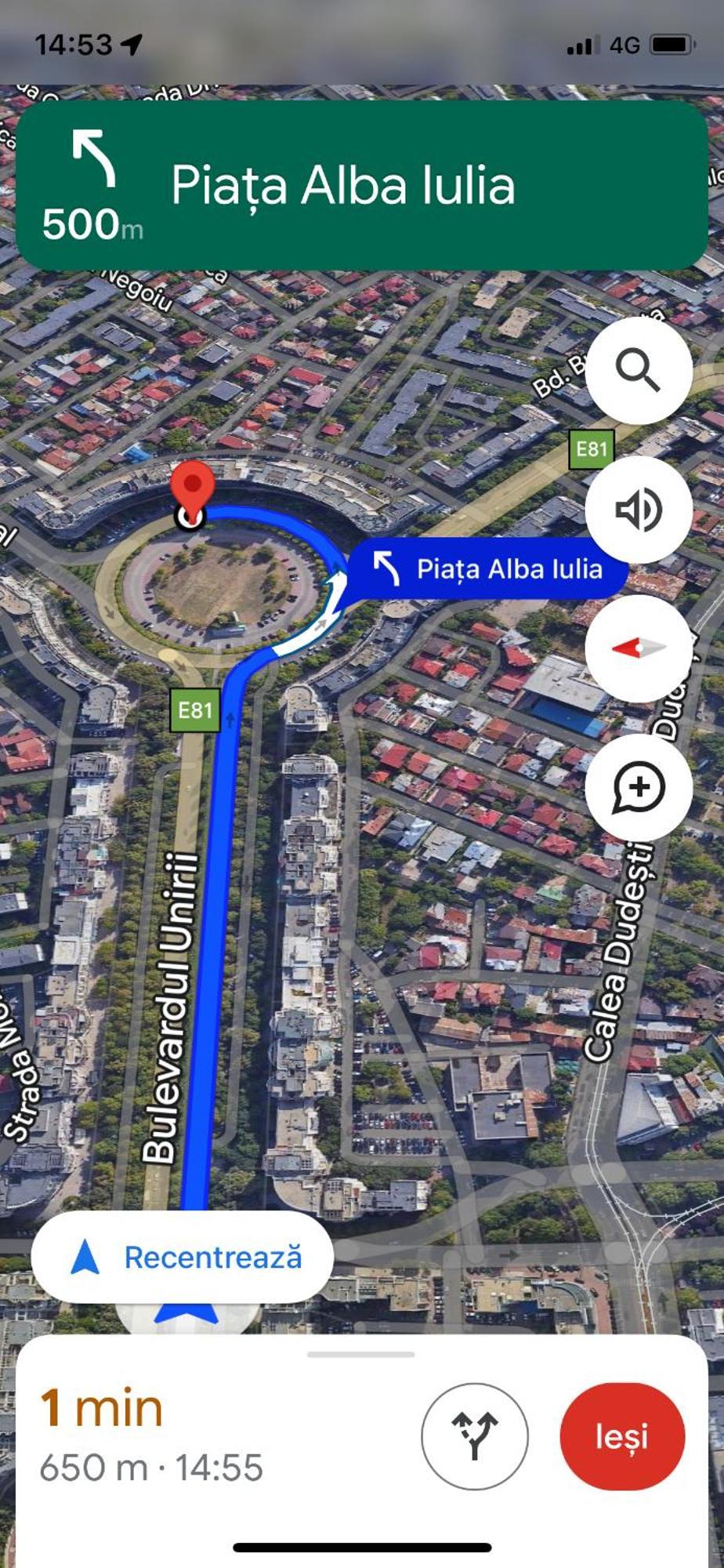Toggle the voice guidance sound
The width and height of the screenshot is (724, 1568).
(638, 510)
